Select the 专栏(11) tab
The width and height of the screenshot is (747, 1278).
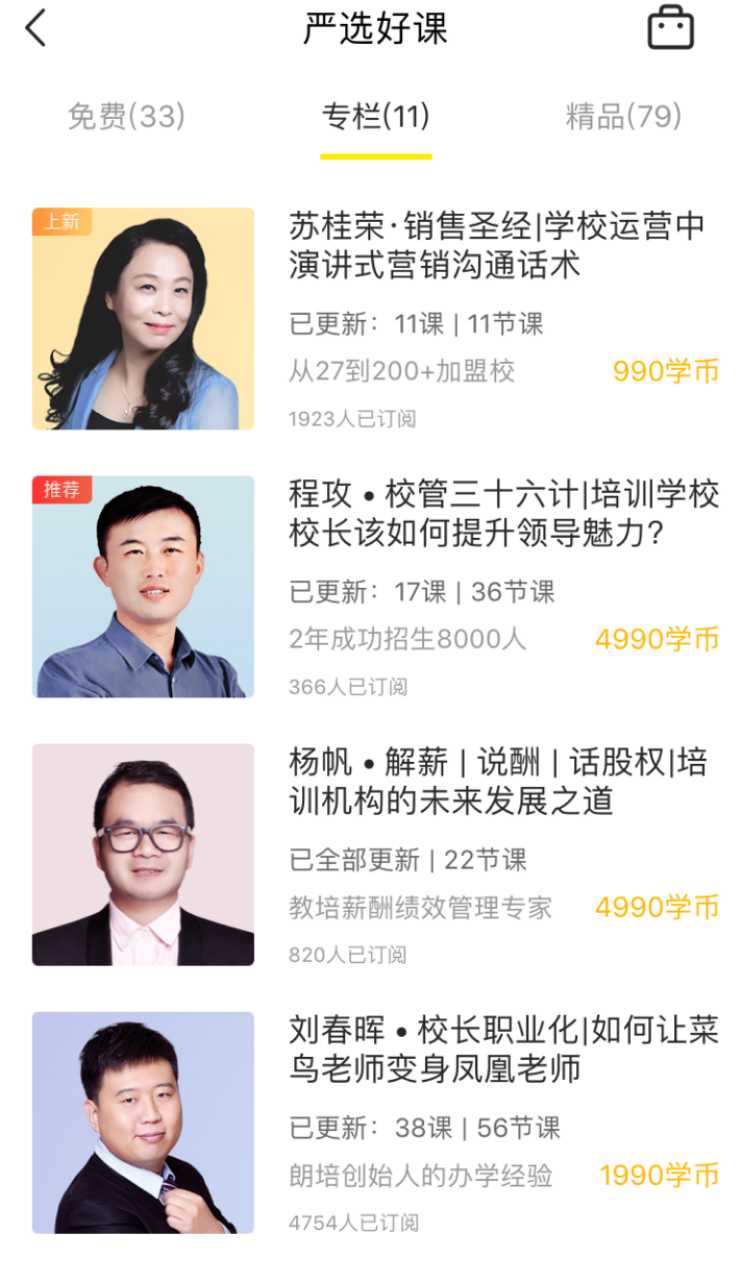[375, 116]
